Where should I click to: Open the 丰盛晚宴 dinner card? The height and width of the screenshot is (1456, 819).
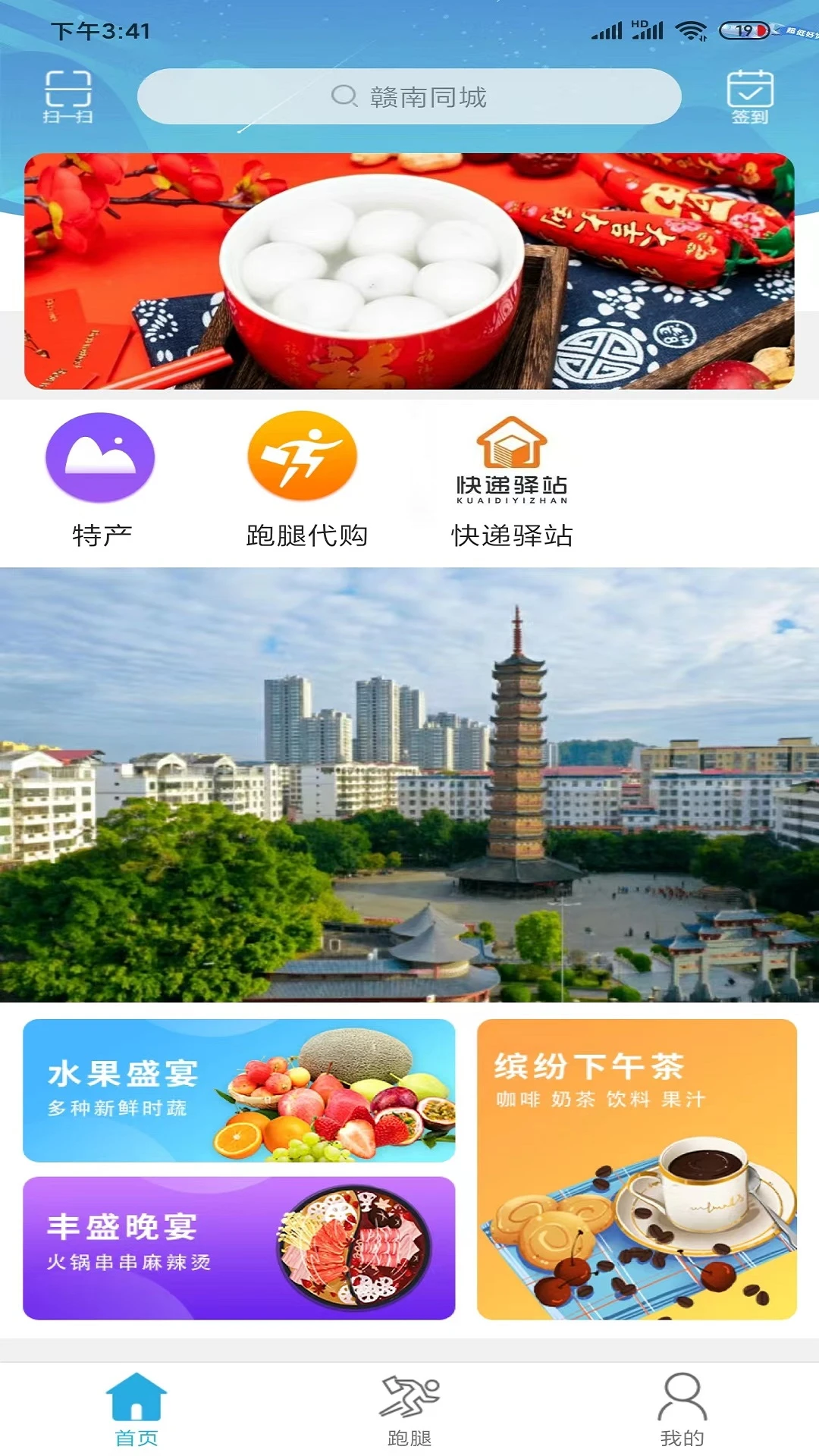coord(239,1248)
